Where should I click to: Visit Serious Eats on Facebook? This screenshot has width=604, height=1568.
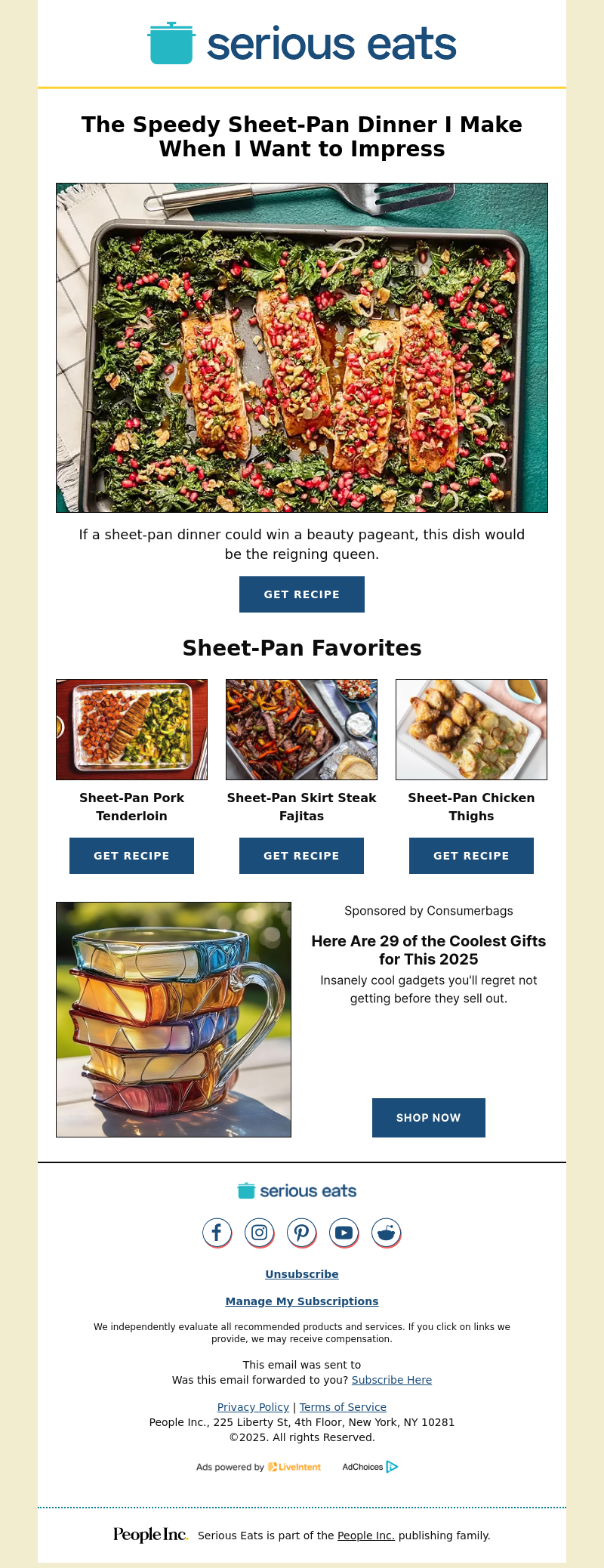pyautogui.click(x=217, y=1233)
